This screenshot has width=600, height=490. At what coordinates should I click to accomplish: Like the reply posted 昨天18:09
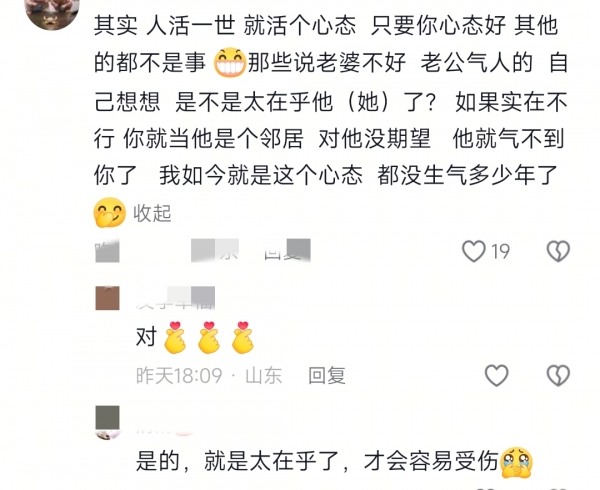(496, 375)
